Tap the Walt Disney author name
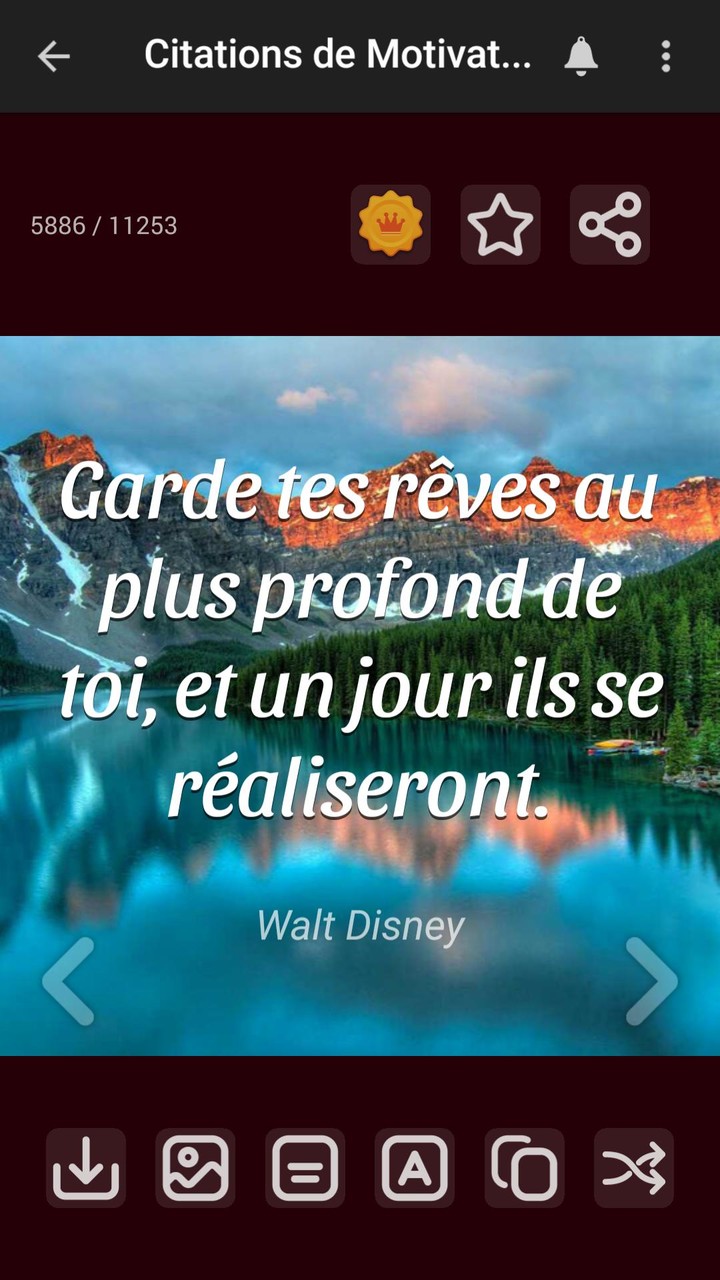The height and width of the screenshot is (1280, 720). tap(360, 927)
